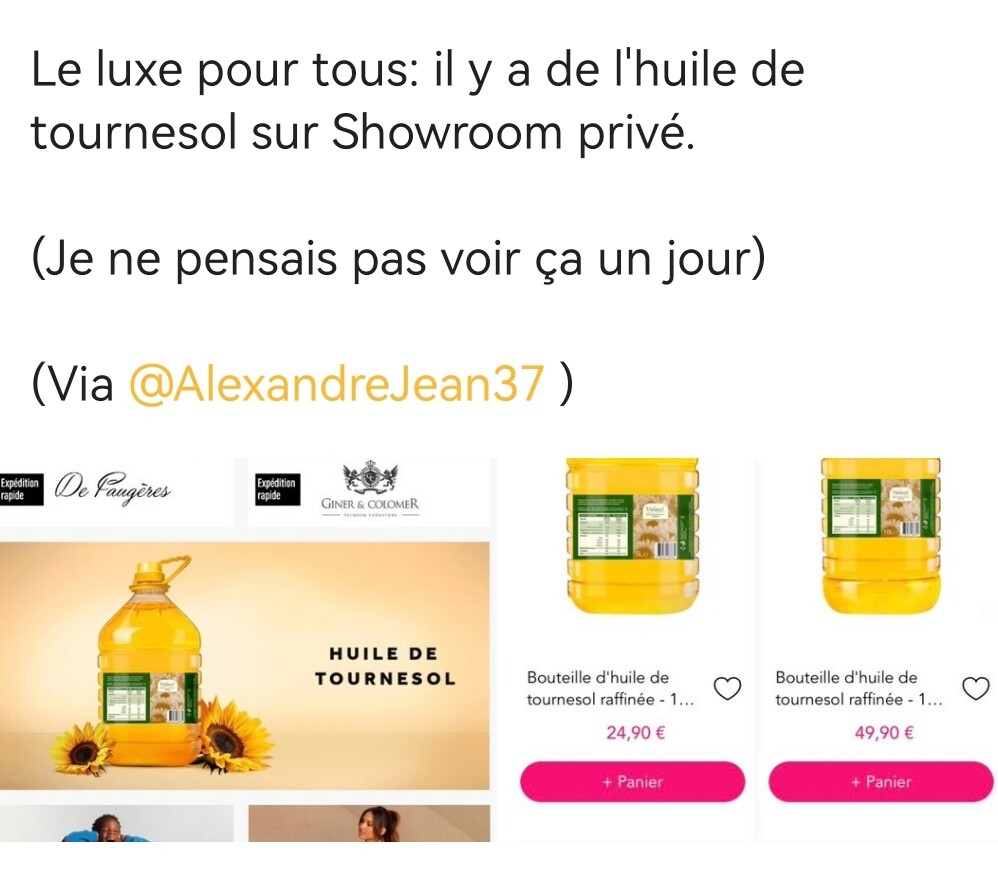Screen dimensions: 998x881
Task: Open the @AlexandreJean37 profile mention
Action: pyautogui.click(x=337, y=383)
